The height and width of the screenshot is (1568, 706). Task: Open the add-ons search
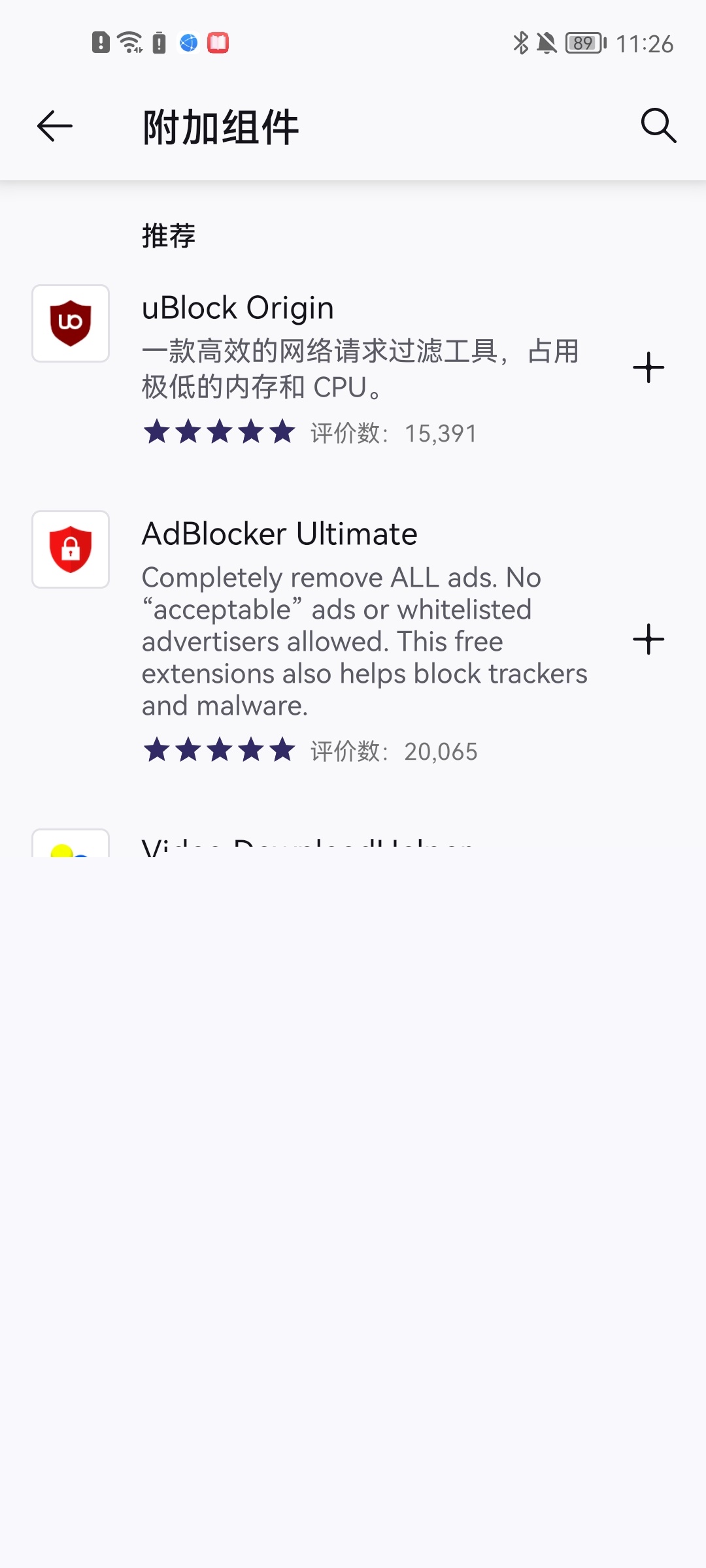[658, 125]
